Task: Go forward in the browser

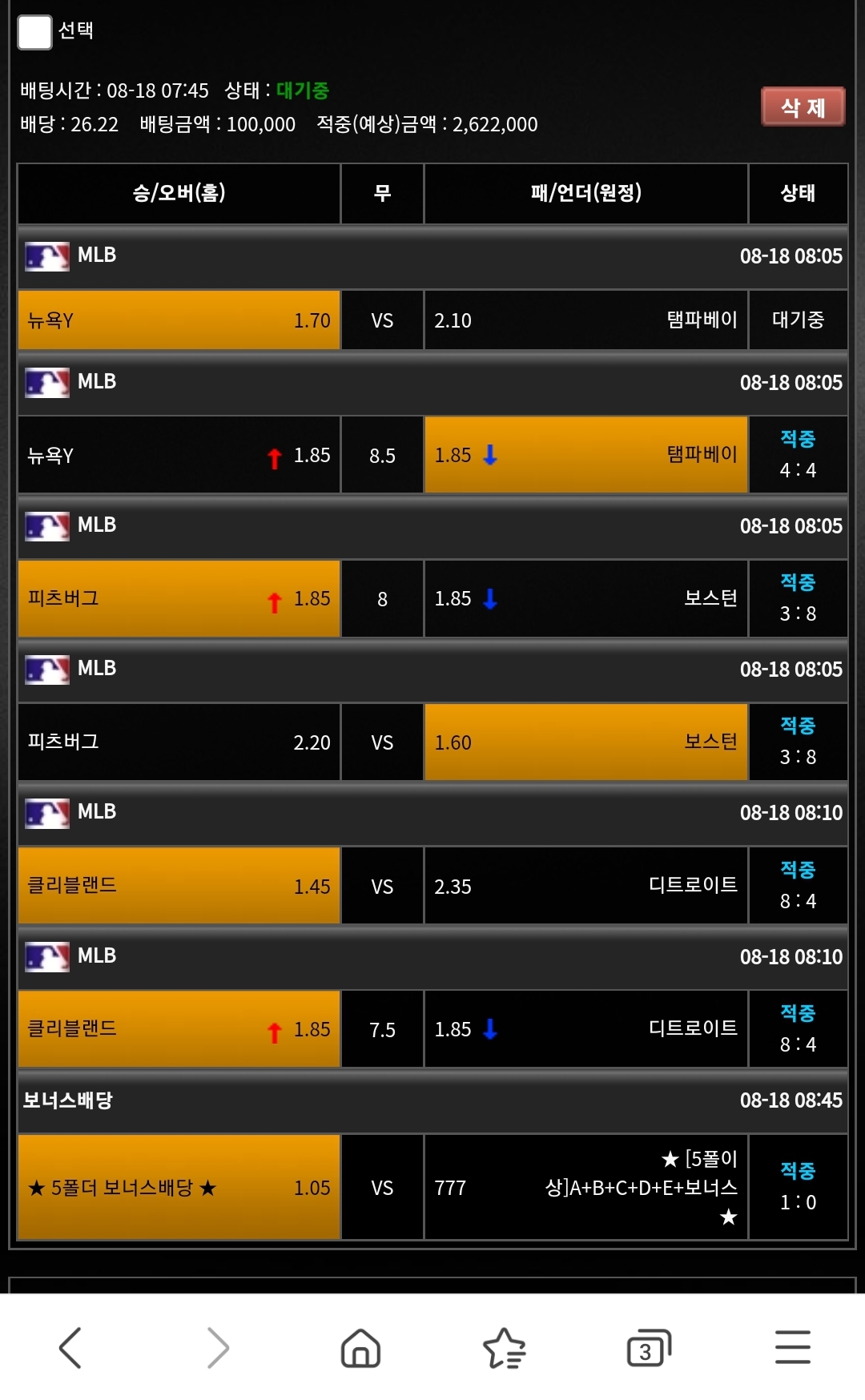Action: (x=217, y=1347)
